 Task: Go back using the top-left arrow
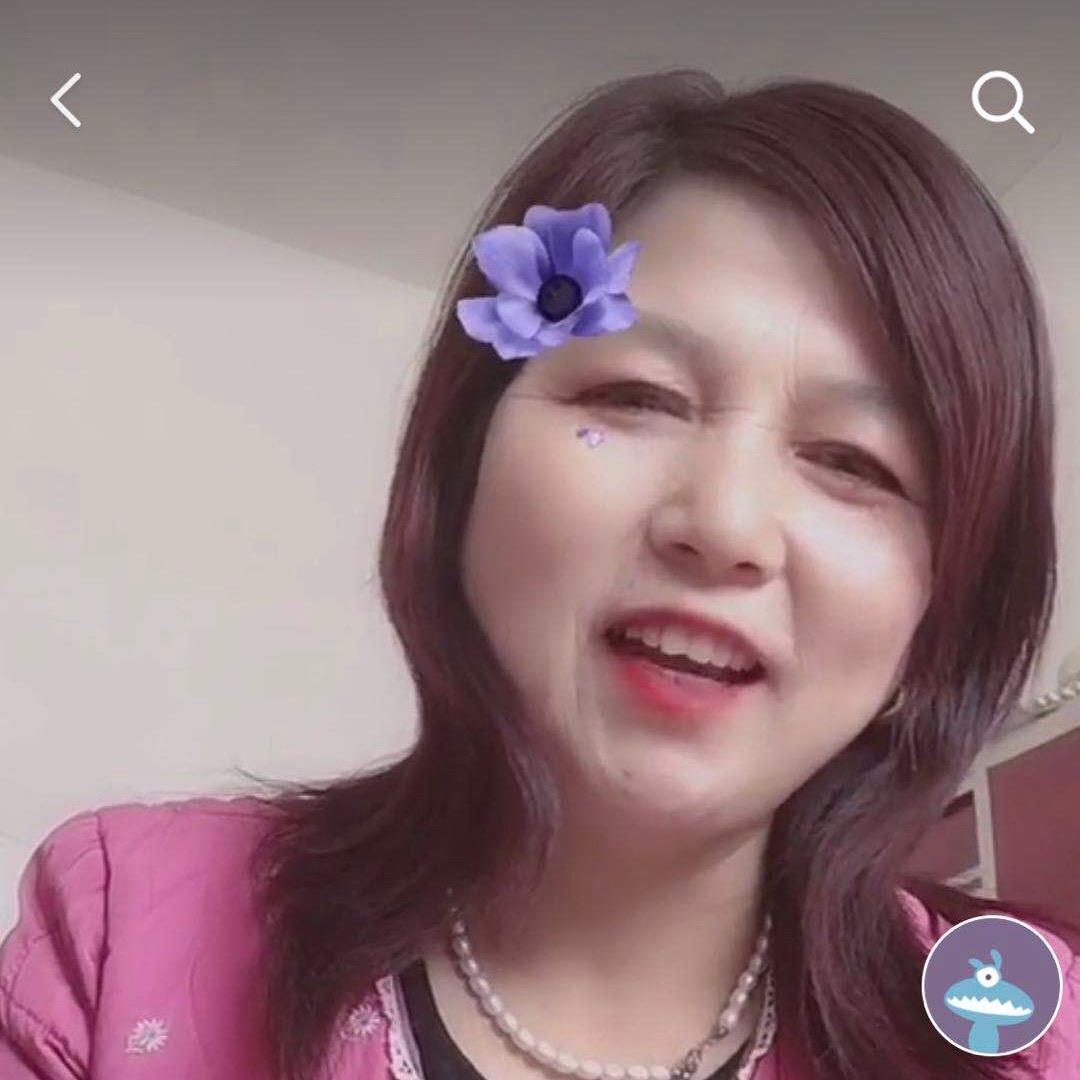pos(66,101)
